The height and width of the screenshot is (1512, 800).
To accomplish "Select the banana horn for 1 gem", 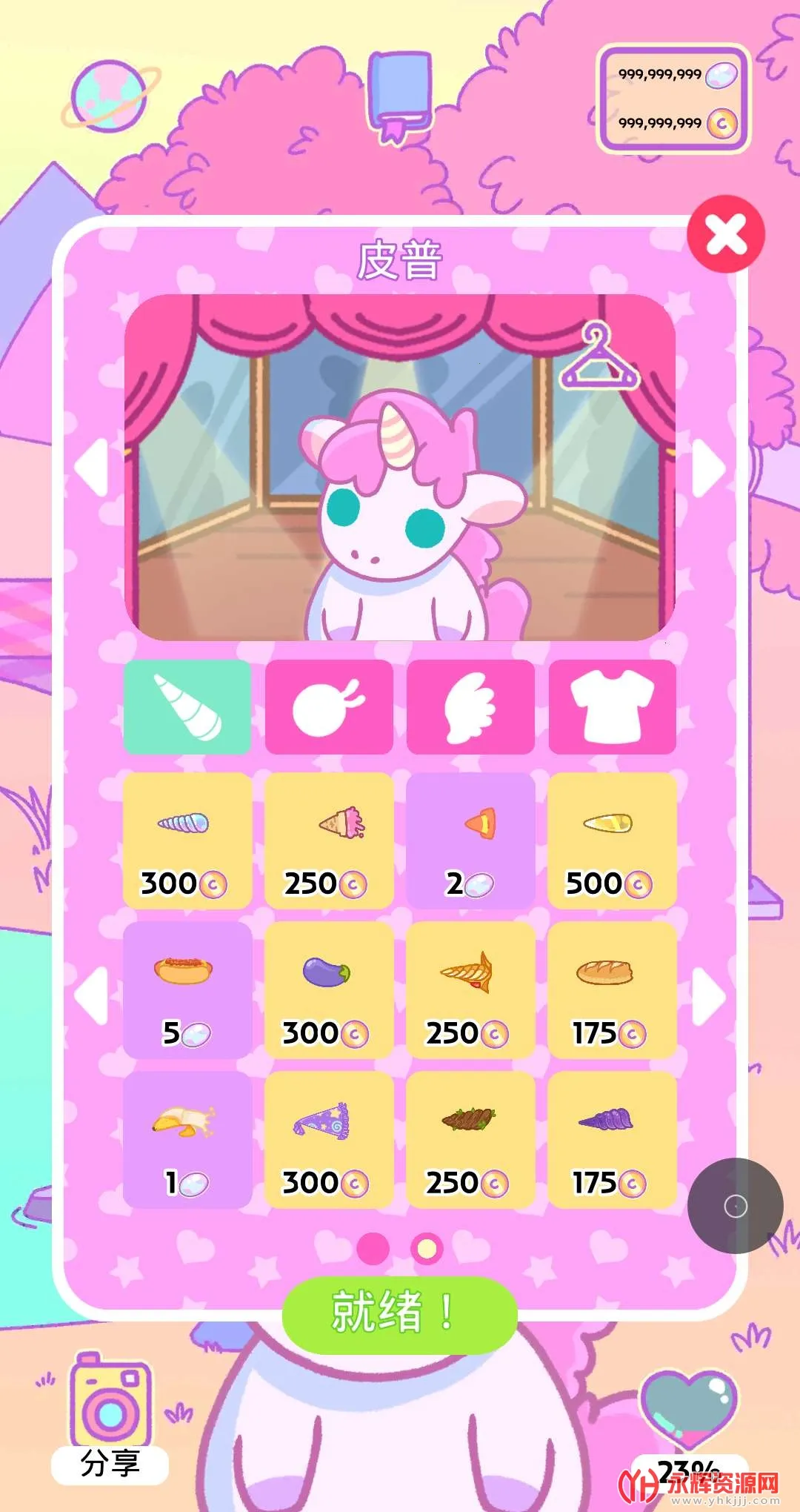I will click(x=187, y=1140).
